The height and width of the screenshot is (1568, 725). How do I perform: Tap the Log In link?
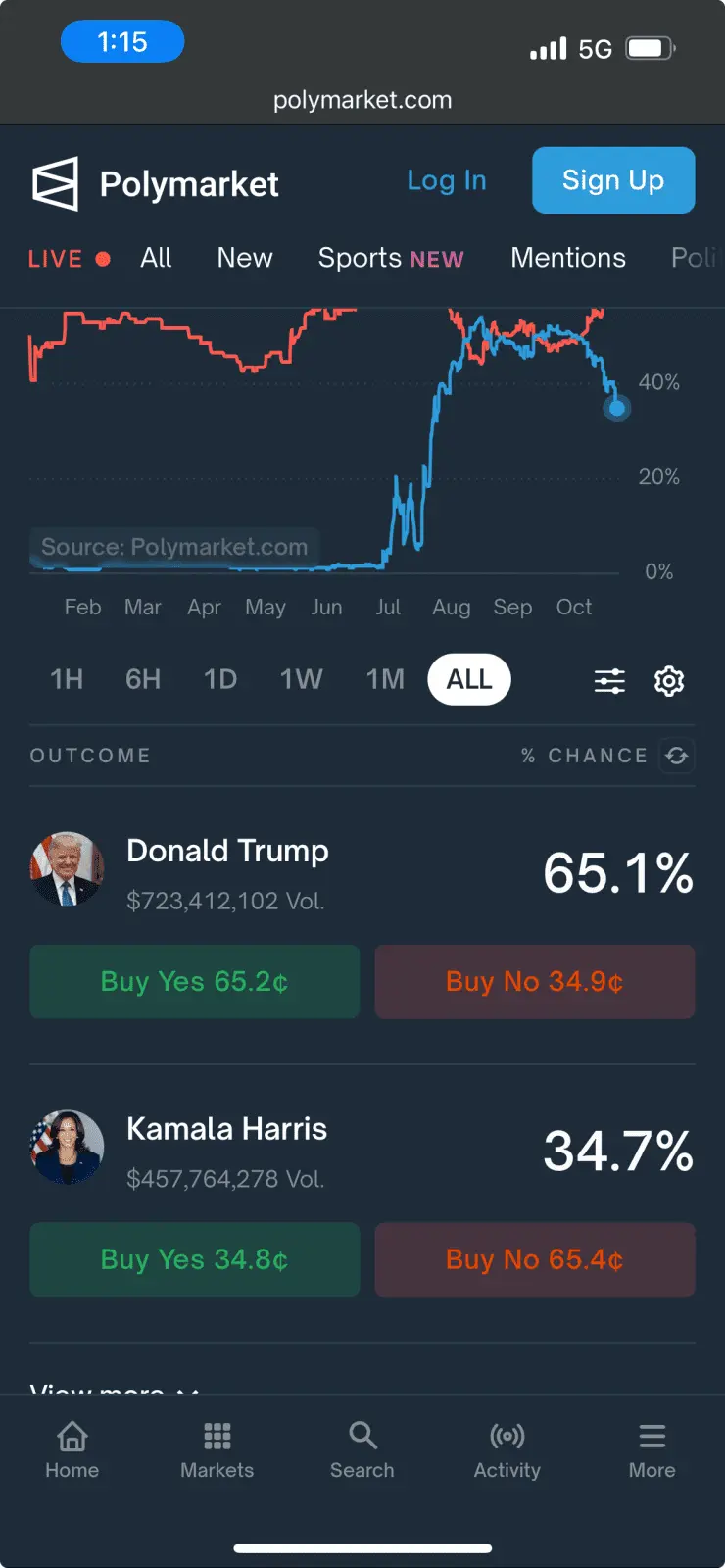click(x=447, y=180)
